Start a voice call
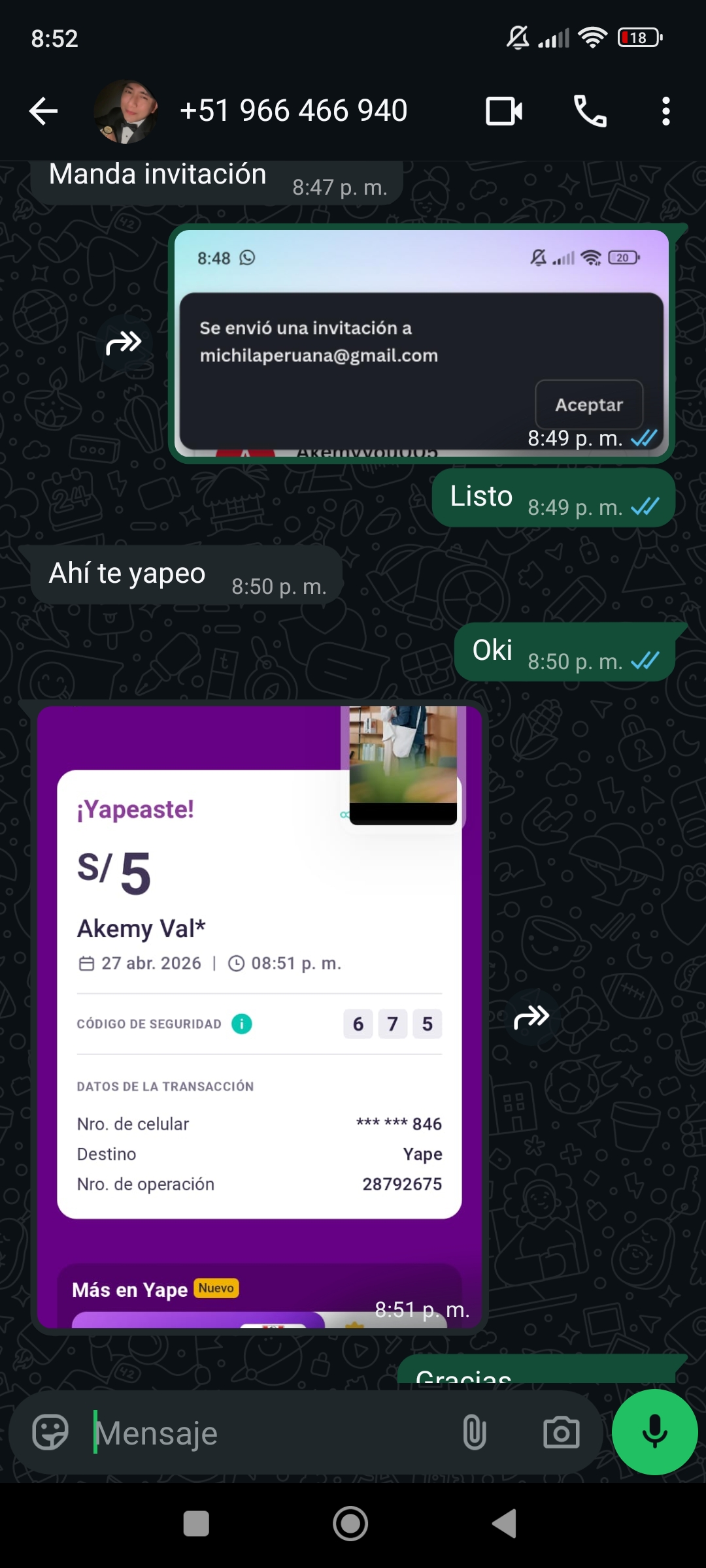 pos(590,111)
